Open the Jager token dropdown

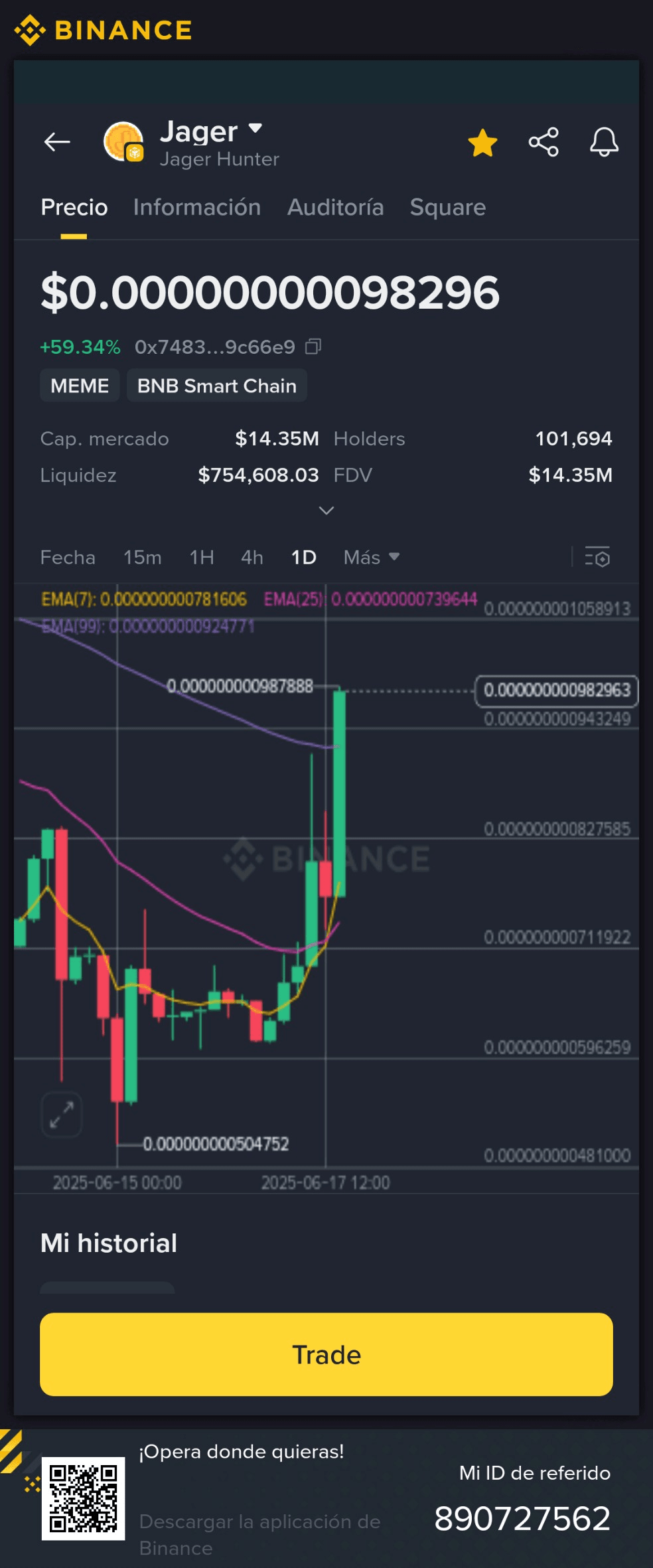[x=255, y=128]
